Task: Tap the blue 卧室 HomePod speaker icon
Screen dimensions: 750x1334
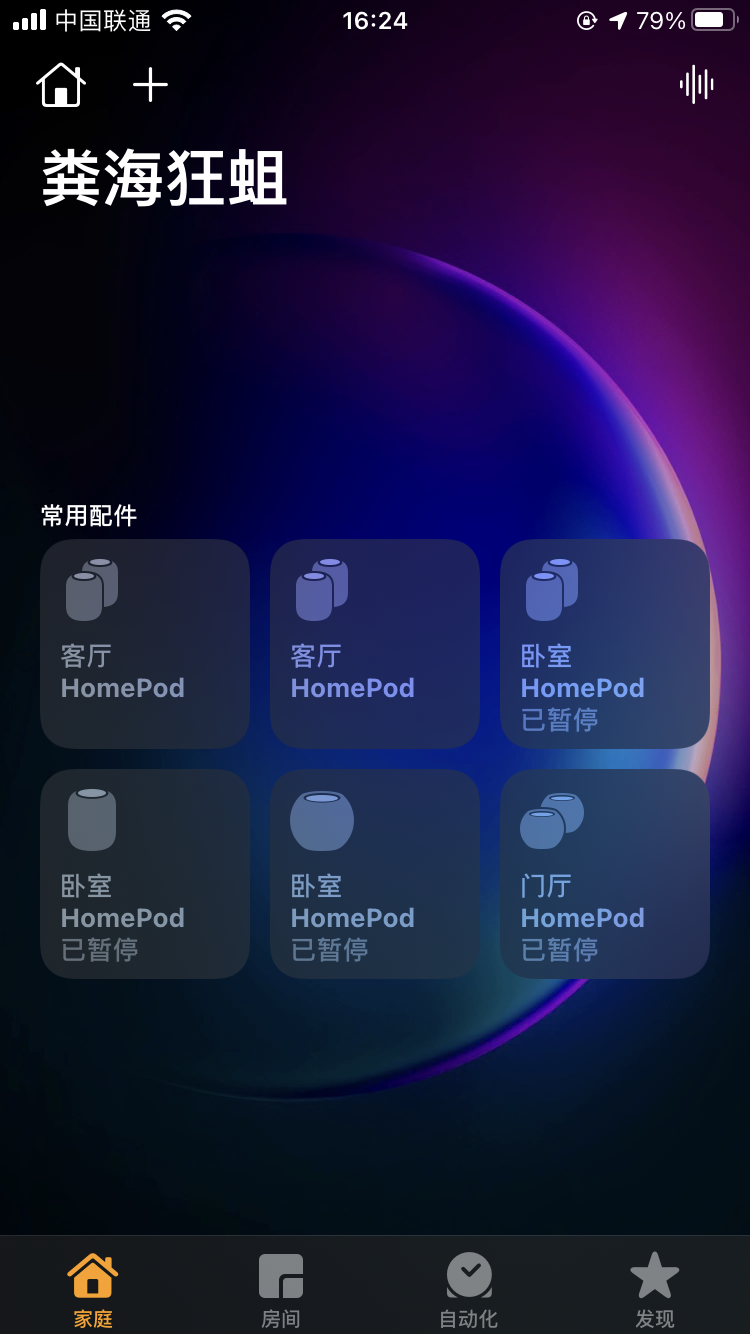Action: pos(321,818)
